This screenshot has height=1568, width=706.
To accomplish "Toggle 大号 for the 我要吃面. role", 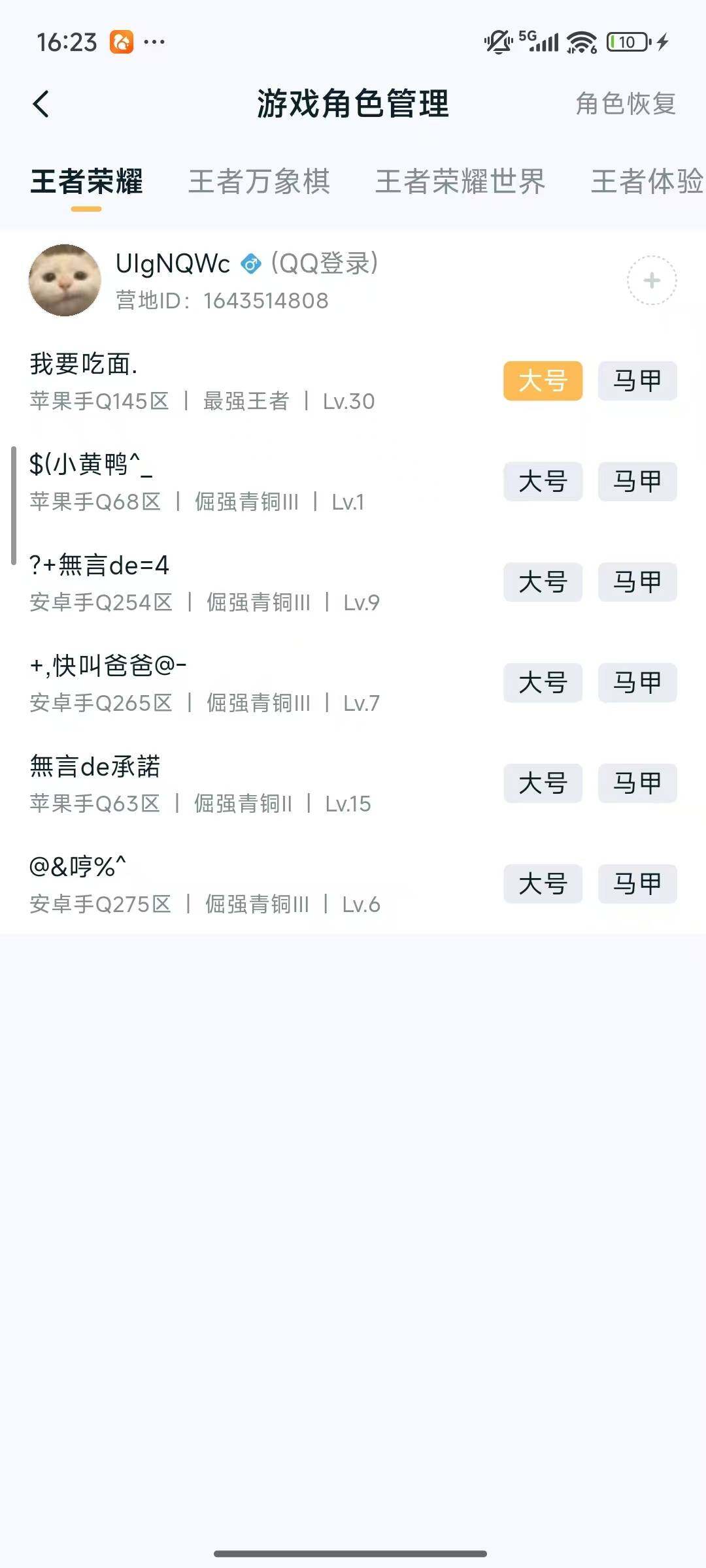I will tap(543, 382).
